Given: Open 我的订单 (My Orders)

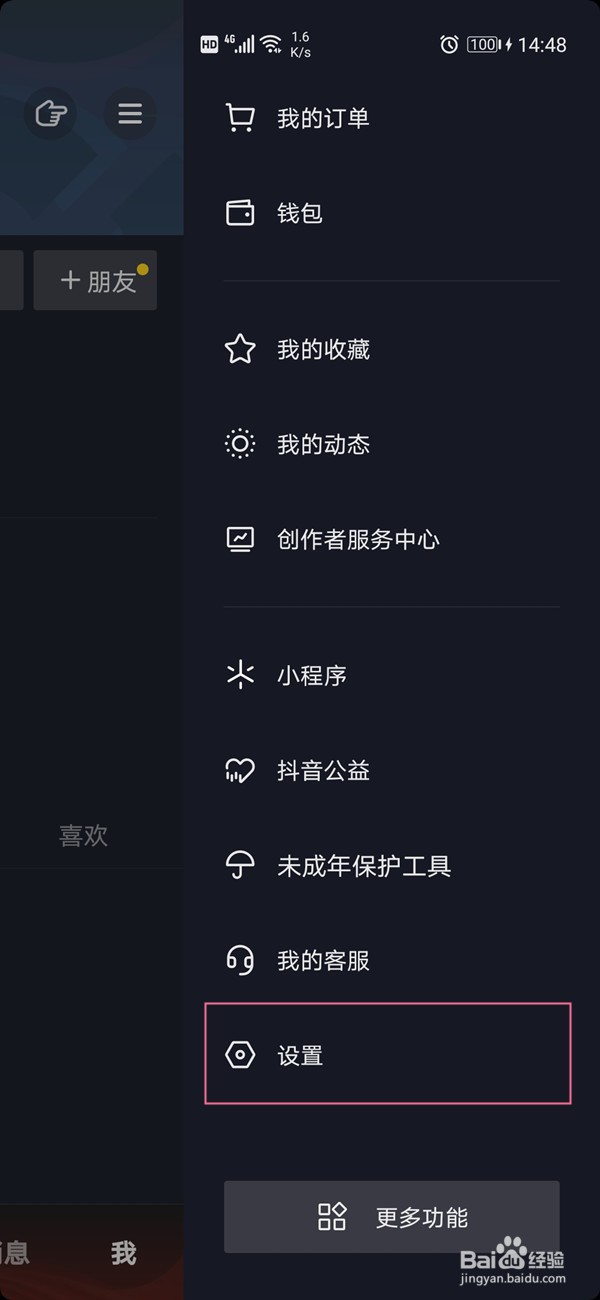Looking at the screenshot, I should pos(391,118).
